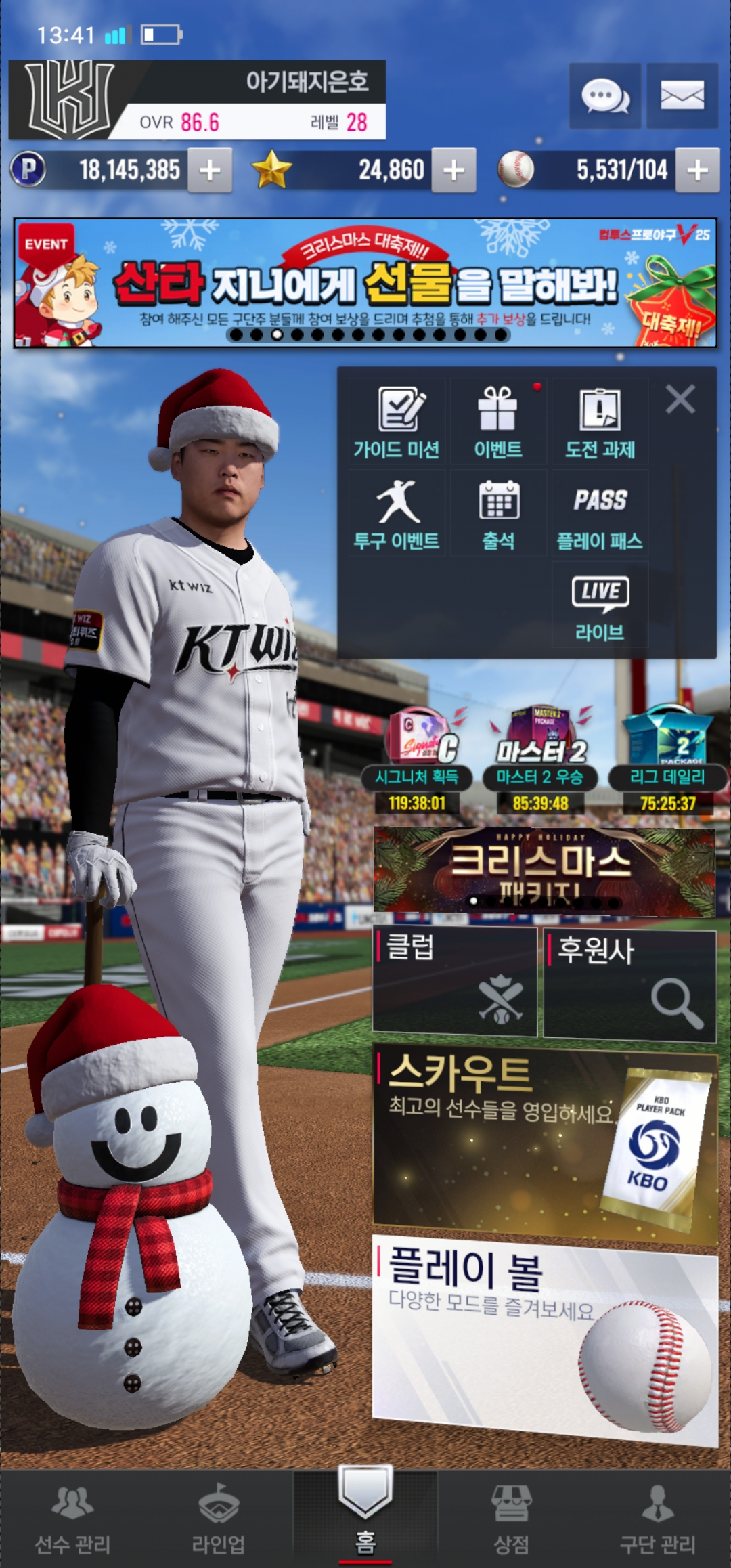Image resolution: width=731 pixels, height=1568 pixels.
Task: Open the 이벤트 gift box menu
Action: [498, 422]
